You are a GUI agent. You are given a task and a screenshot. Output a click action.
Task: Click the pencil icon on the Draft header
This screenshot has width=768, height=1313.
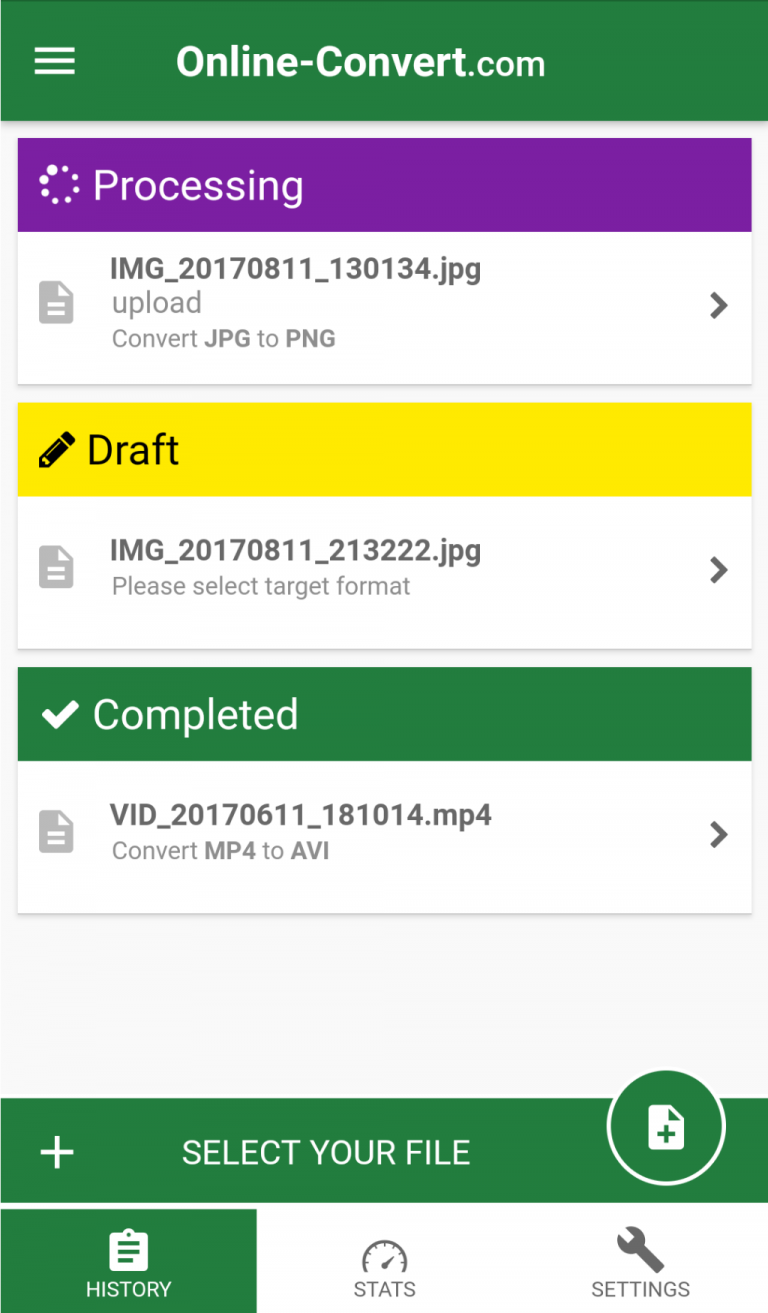point(55,448)
